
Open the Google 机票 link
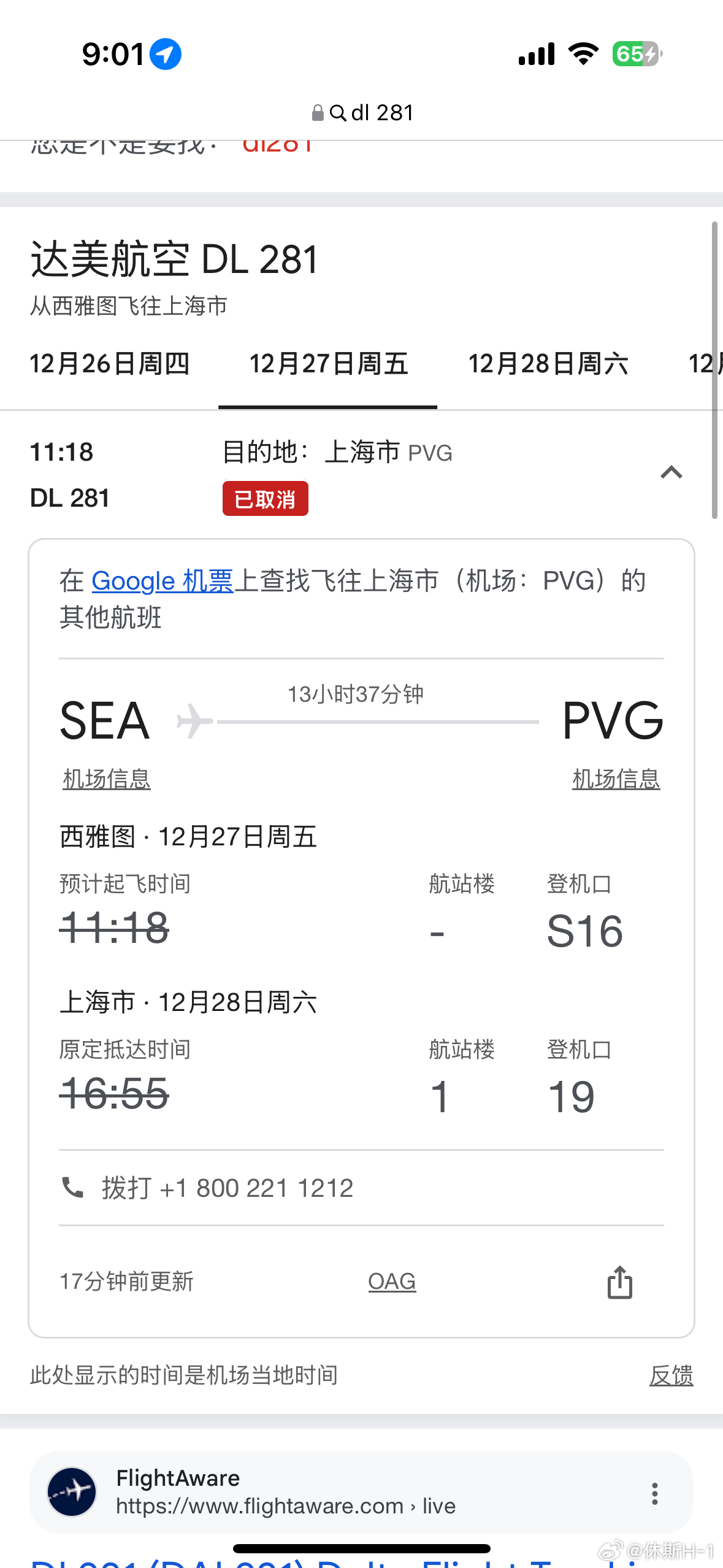(163, 581)
